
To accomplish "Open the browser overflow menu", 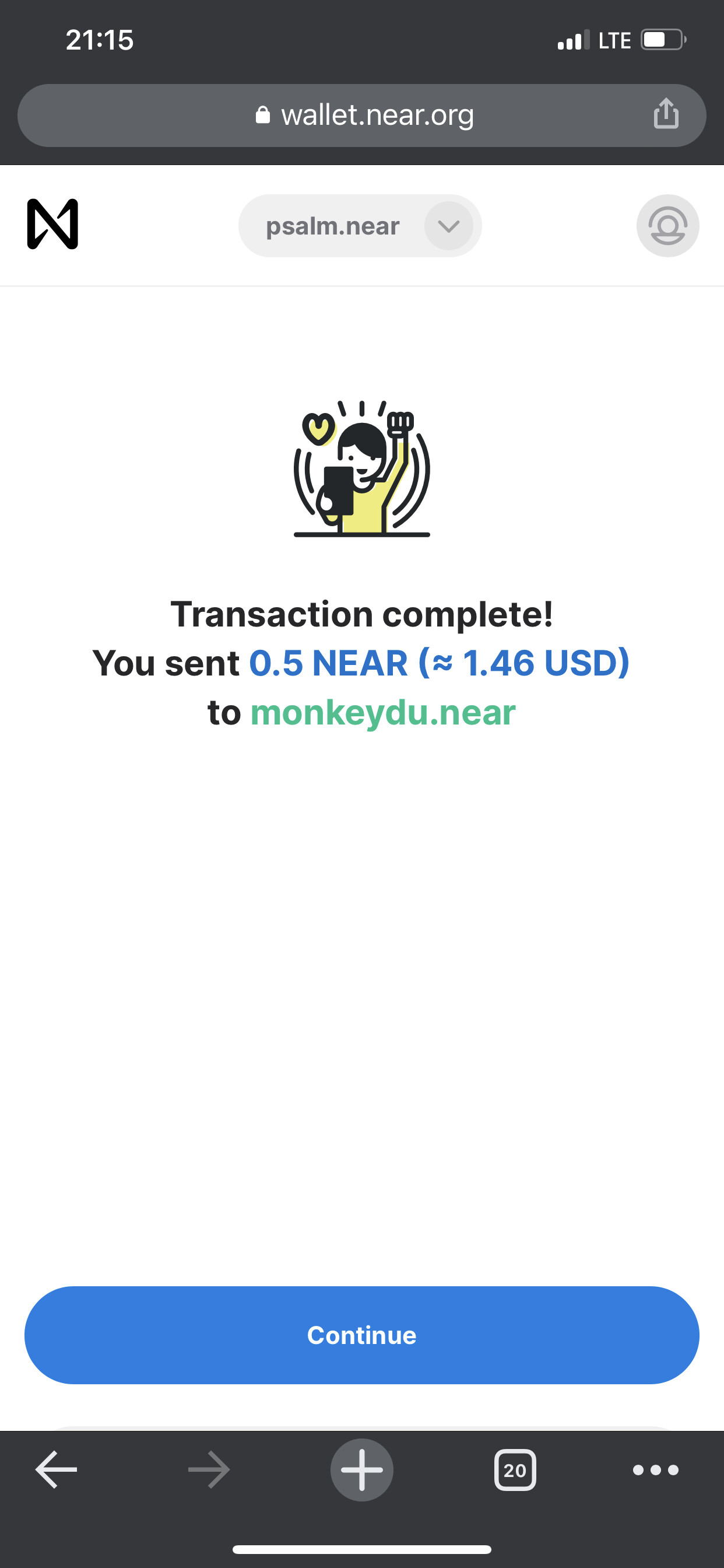I will pos(655,1470).
